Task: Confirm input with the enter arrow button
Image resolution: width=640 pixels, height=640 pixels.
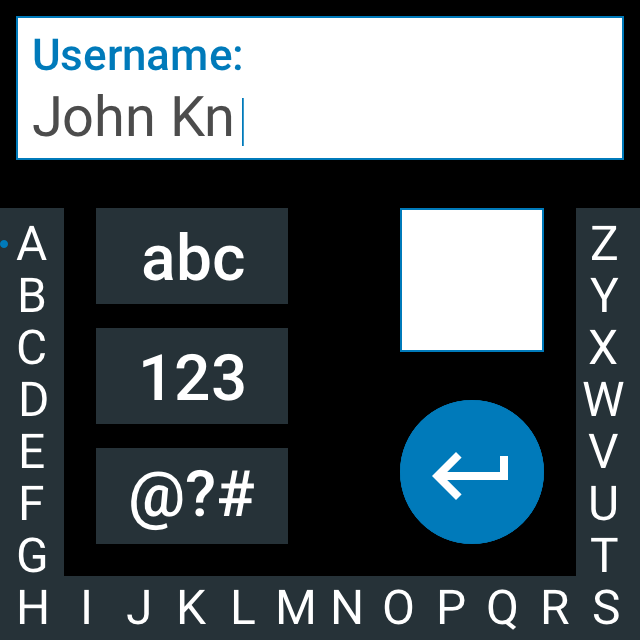Action: [472, 472]
